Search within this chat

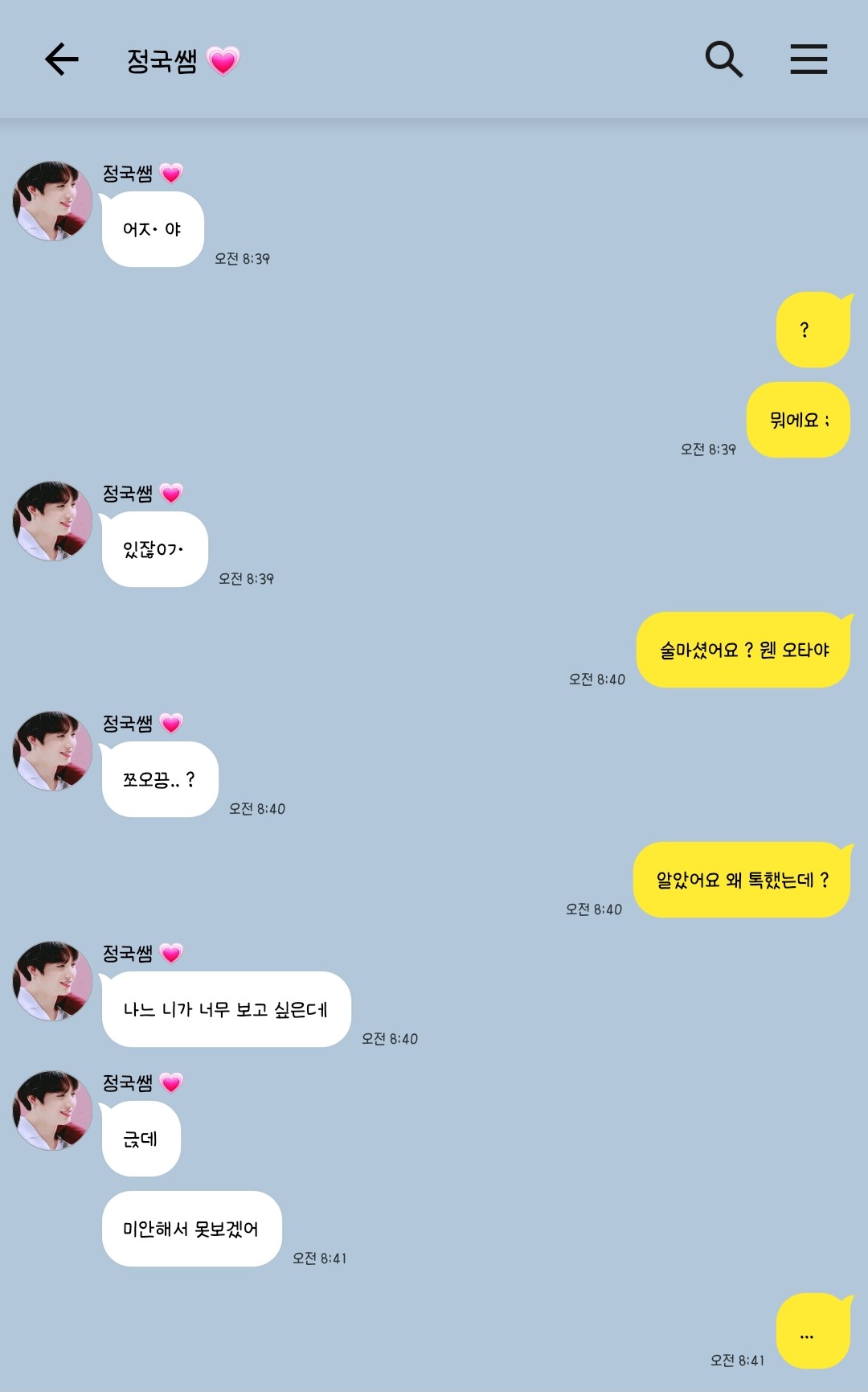coord(723,60)
